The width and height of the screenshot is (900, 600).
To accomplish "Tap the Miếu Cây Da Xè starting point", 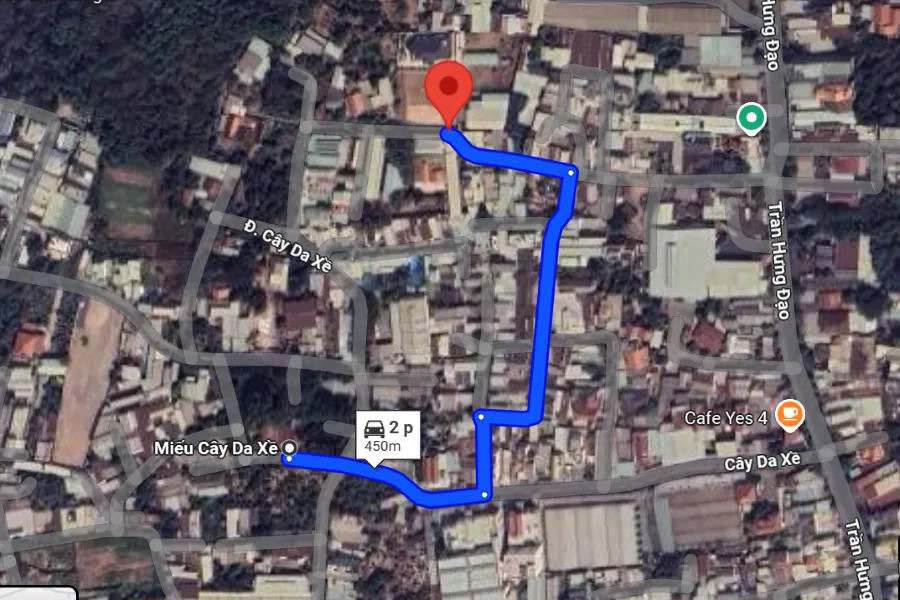I will pyautogui.click(x=289, y=447).
